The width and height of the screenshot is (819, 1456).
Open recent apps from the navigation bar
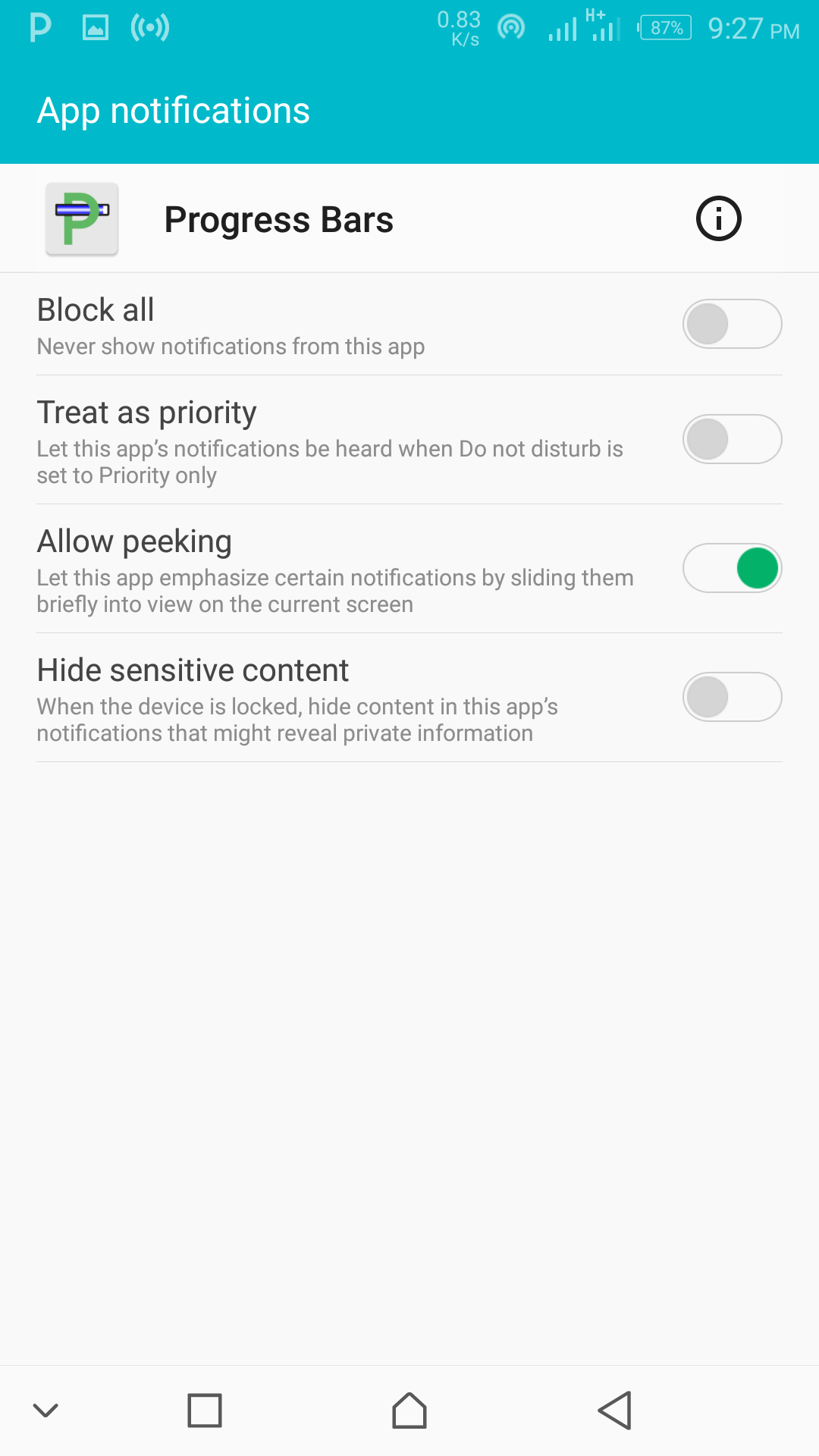coord(205,1410)
